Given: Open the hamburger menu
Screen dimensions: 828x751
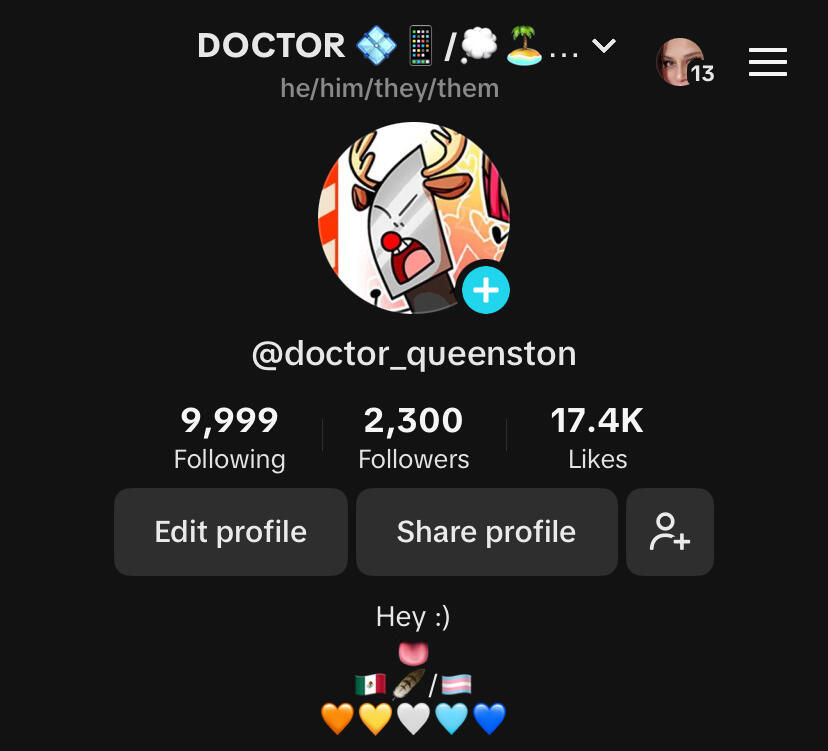Looking at the screenshot, I should tap(767, 63).
